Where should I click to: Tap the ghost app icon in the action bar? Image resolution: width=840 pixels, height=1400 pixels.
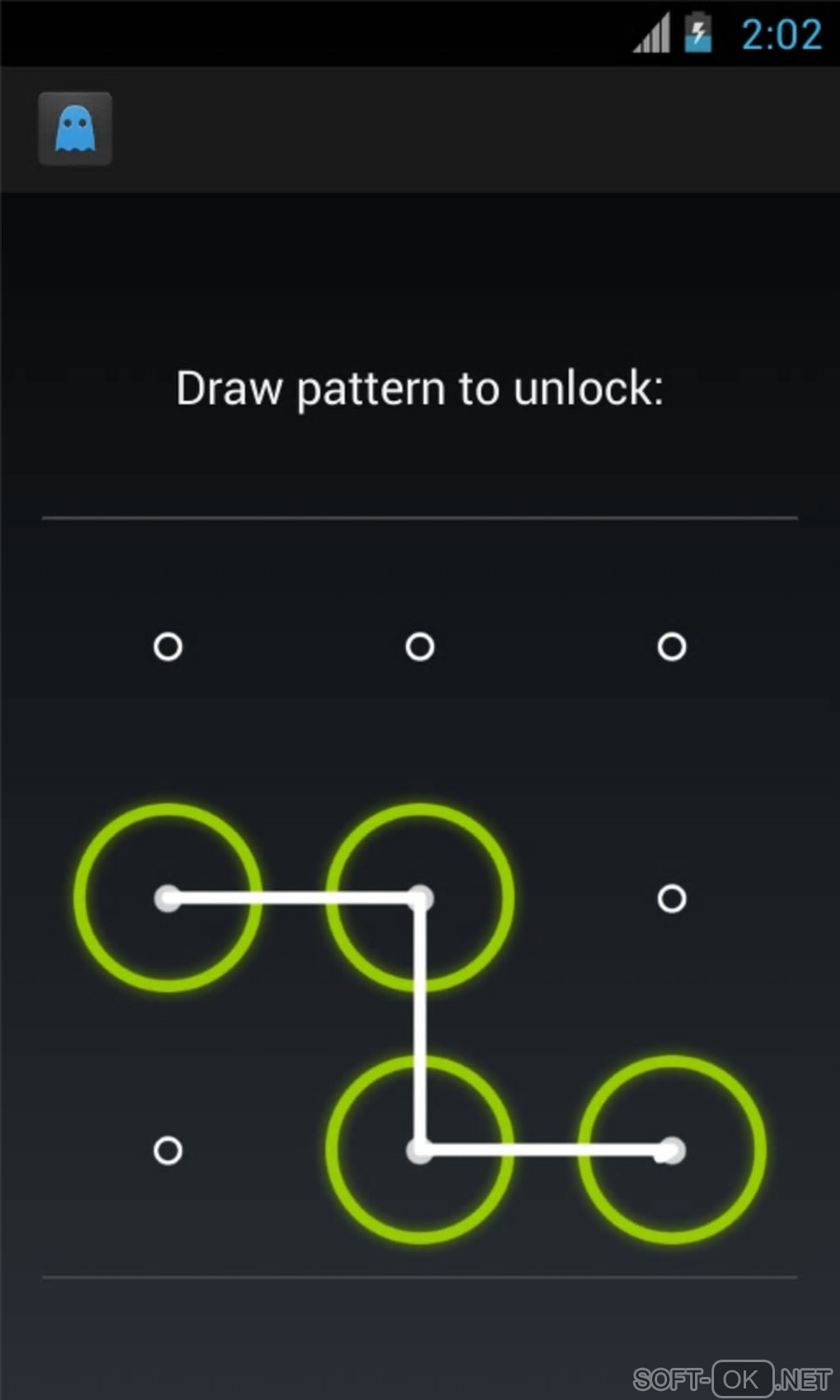[75, 129]
